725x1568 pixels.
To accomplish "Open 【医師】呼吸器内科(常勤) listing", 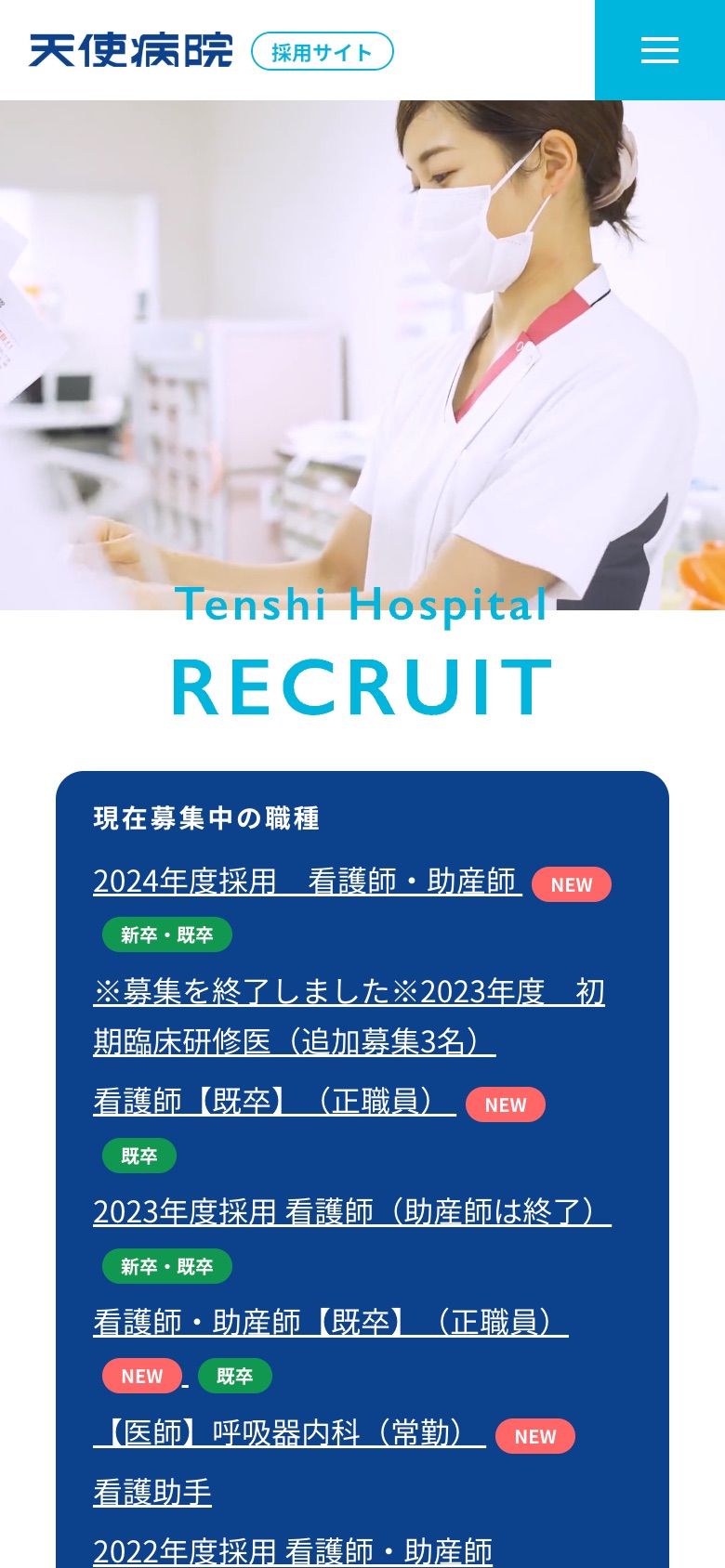I will [x=290, y=1432].
